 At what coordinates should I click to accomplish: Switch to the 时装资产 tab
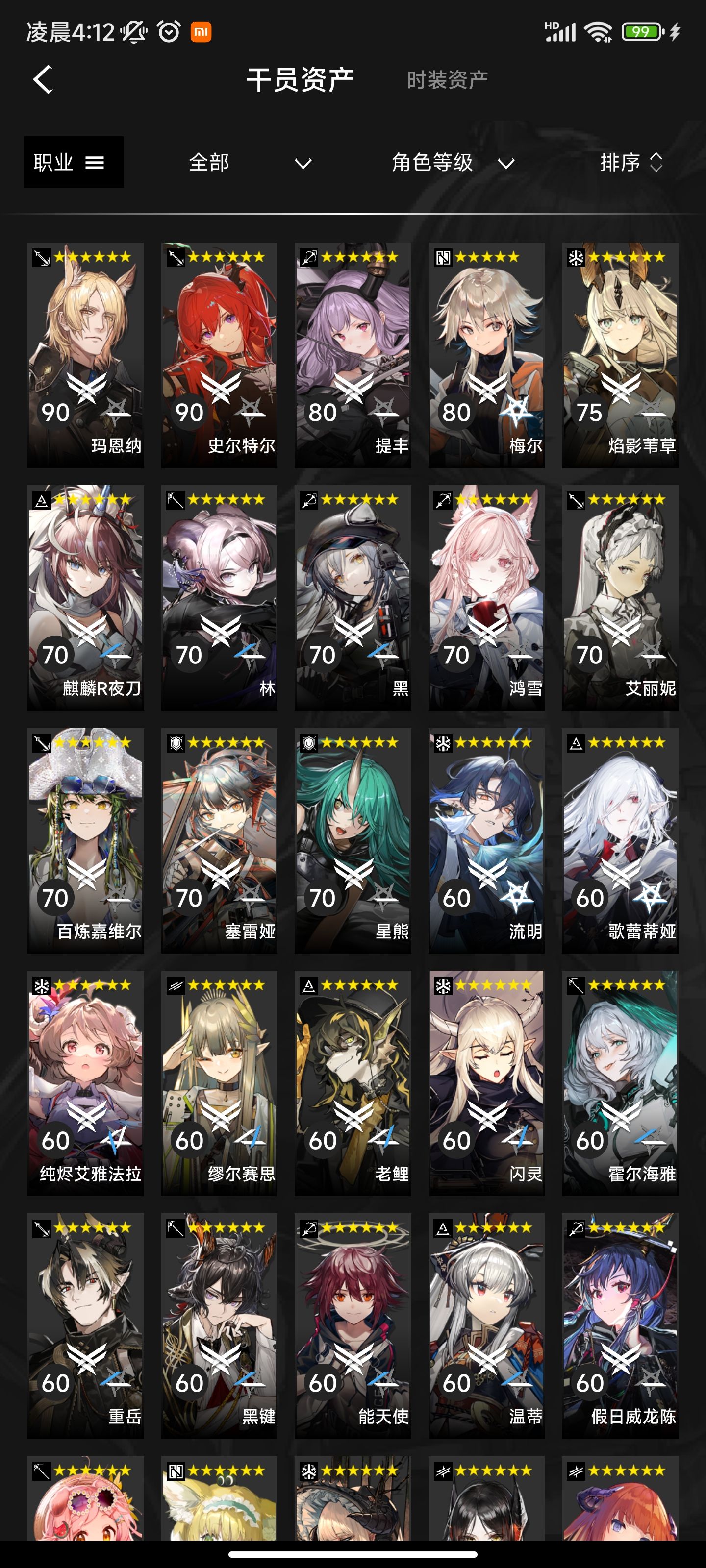pyautogui.click(x=447, y=80)
